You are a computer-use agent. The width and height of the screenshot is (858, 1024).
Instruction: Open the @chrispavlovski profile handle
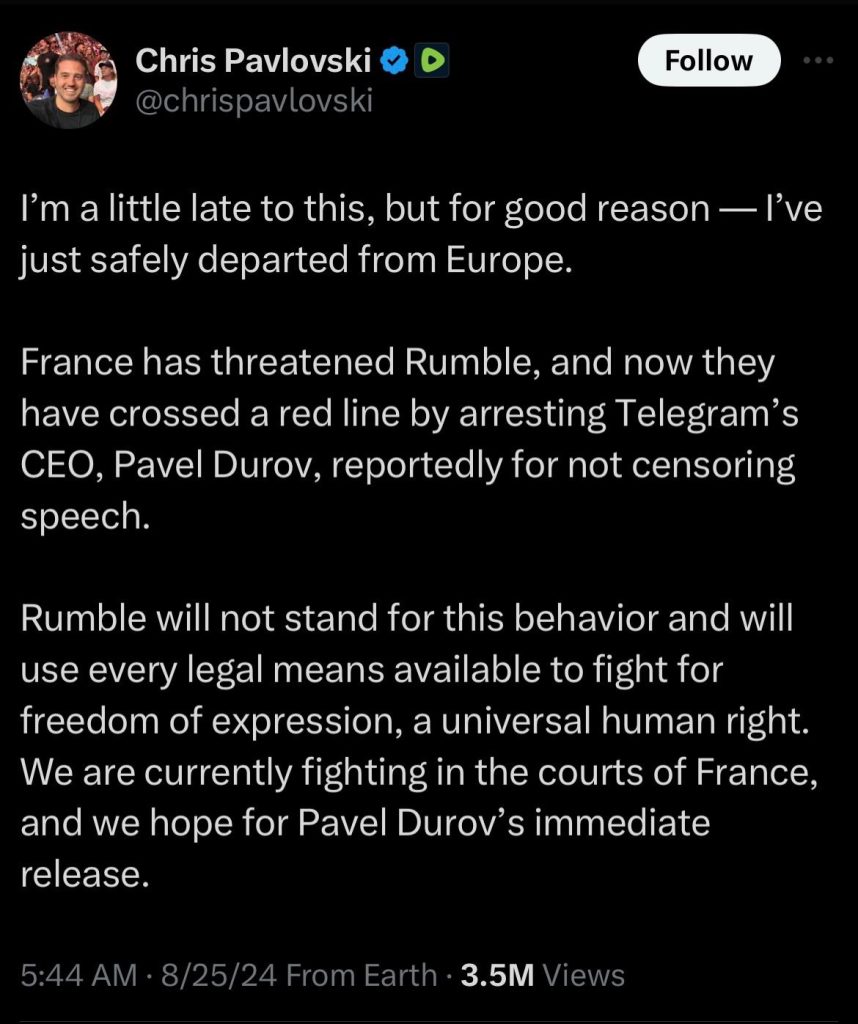coord(253,101)
